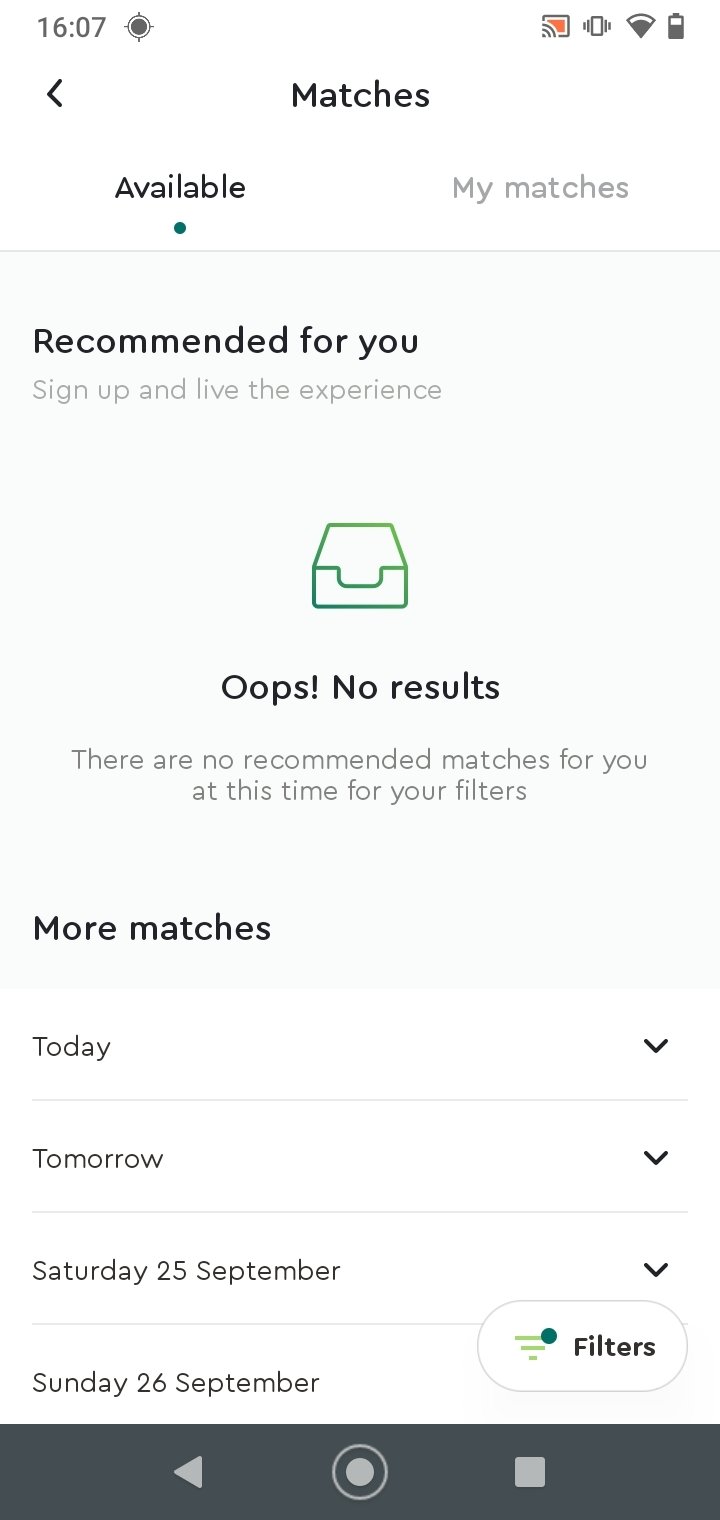Viewport: 720px width, 1520px height.
Task: Expand Saturday 25 September matches
Action: [x=360, y=1269]
